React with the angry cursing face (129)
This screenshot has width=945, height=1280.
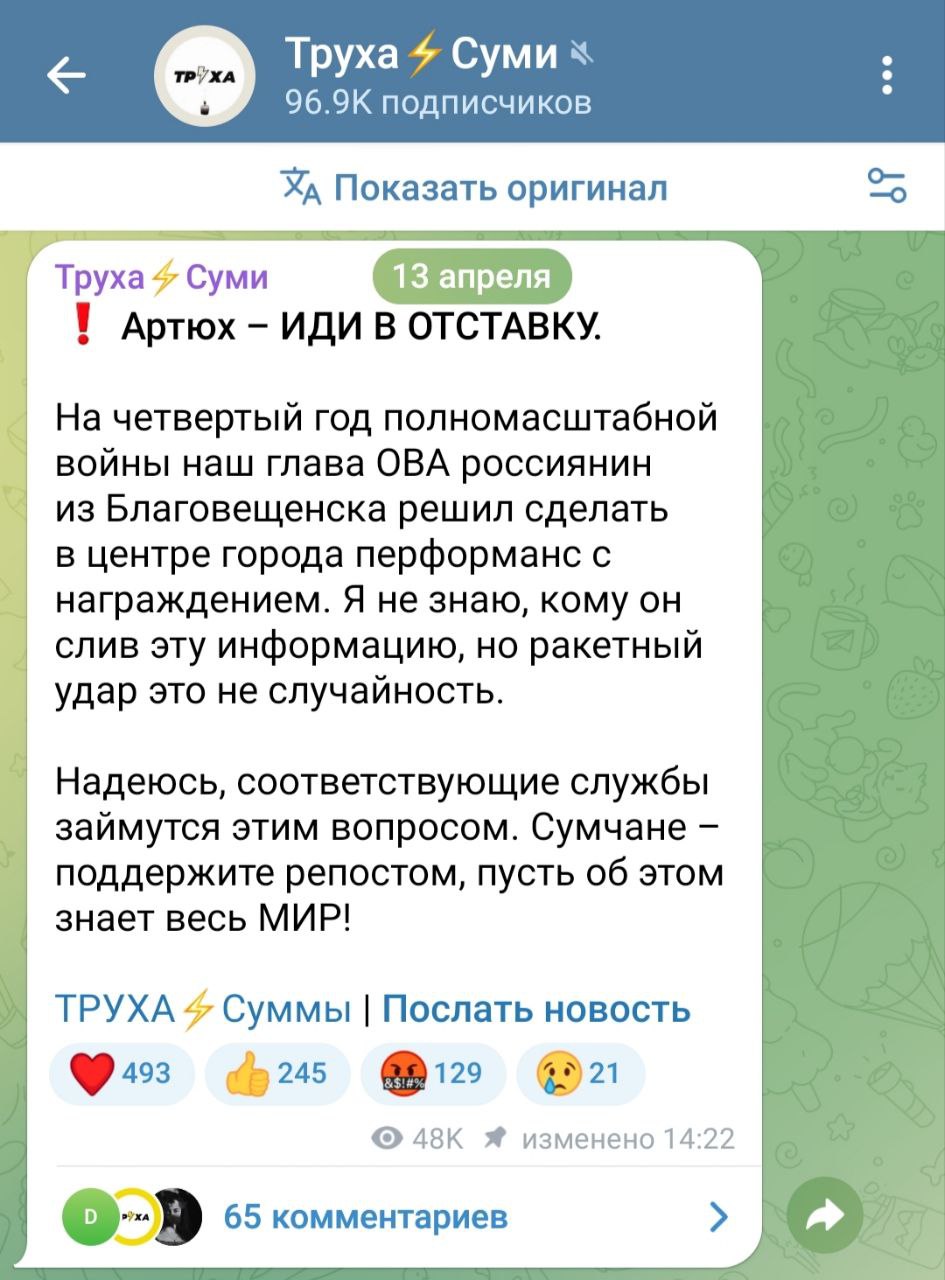coord(431,1074)
